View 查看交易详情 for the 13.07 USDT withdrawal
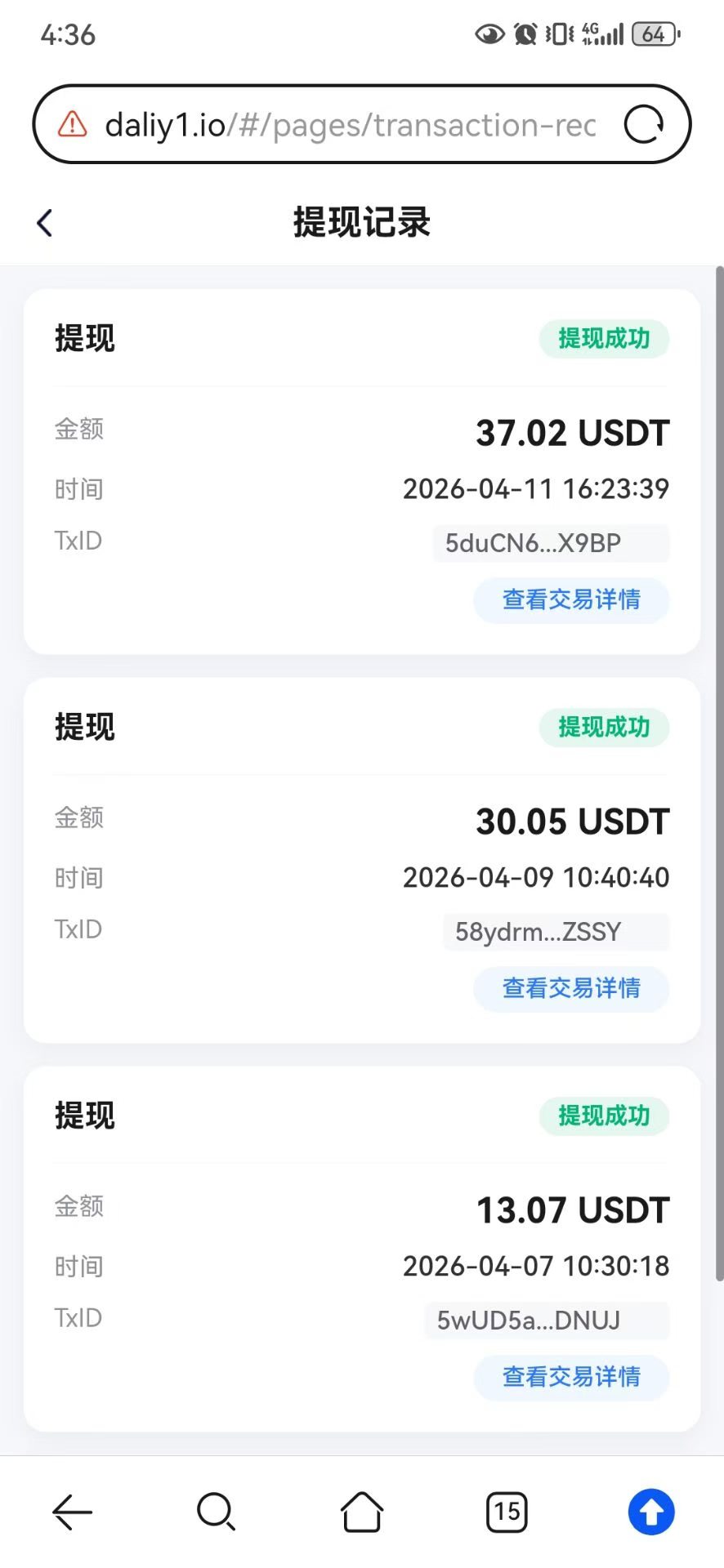This screenshot has width=724, height=1568. pos(571,1378)
